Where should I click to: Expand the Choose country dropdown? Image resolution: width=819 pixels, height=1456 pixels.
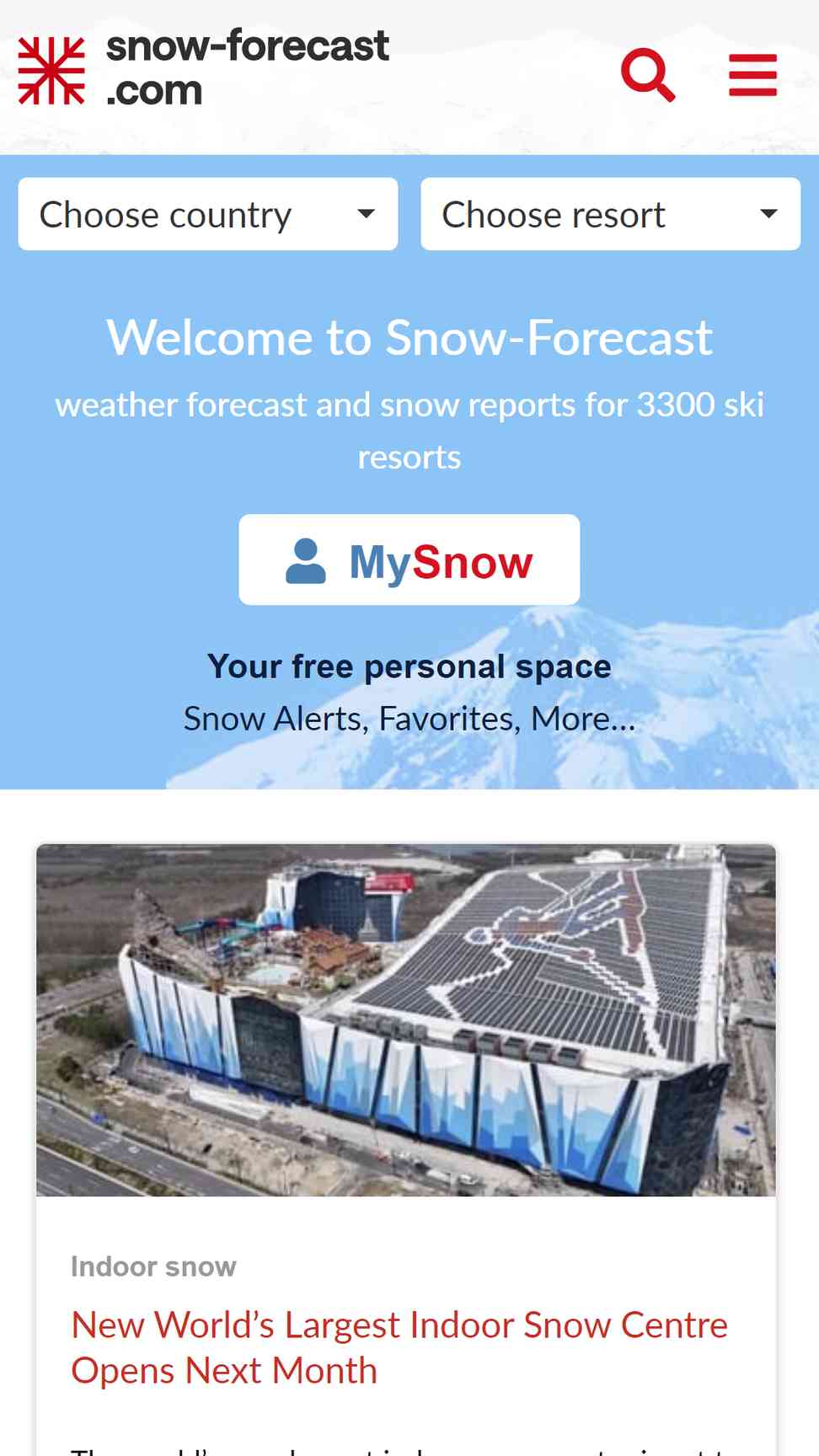click(x=208, y=214)
